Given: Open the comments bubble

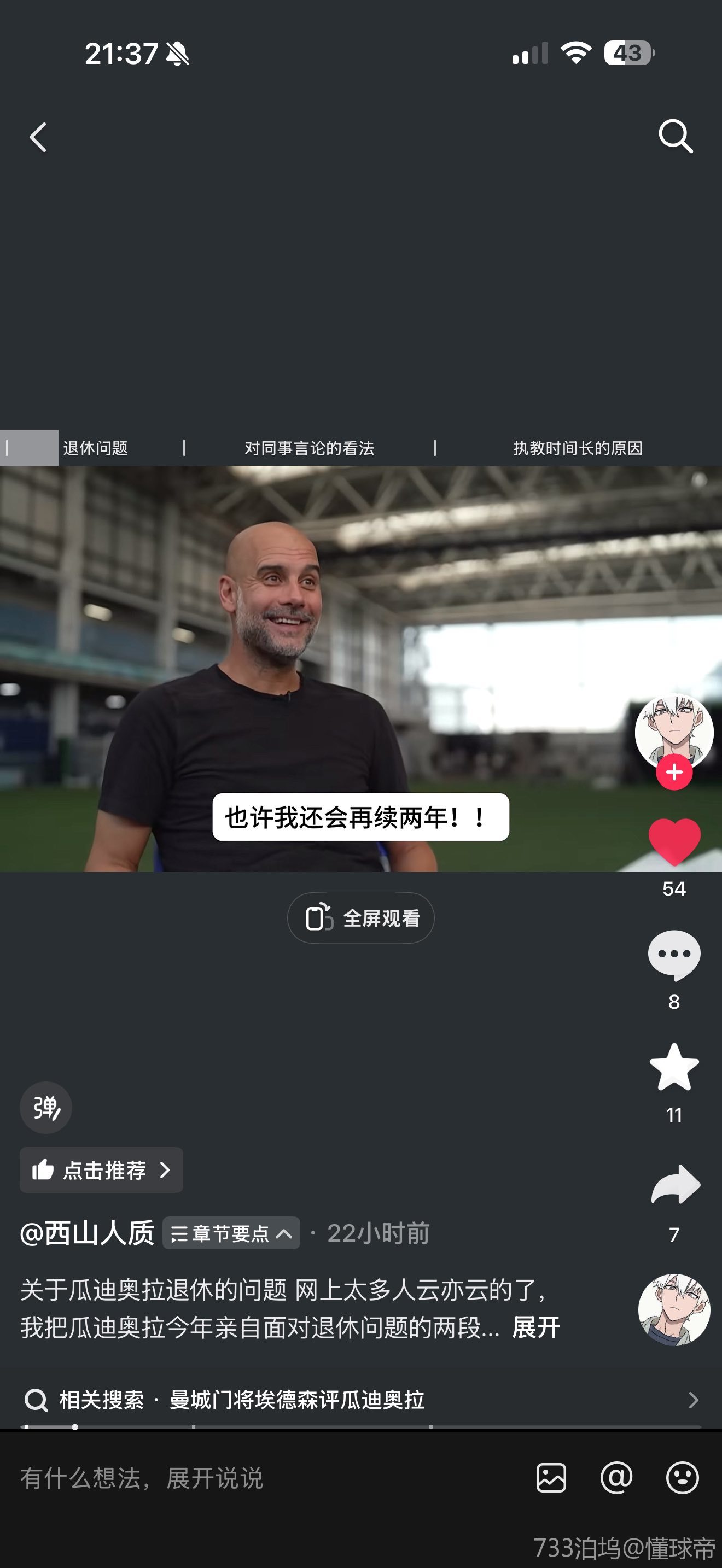Looking at the screenshot, I should coord(674,955).
